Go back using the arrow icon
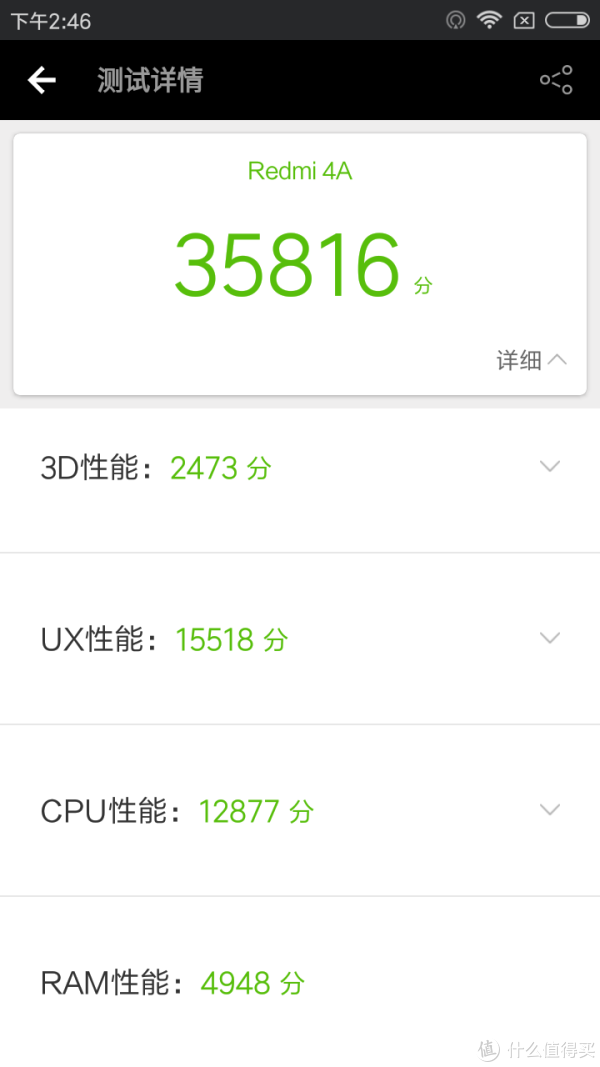 click(x=41, y=80)
